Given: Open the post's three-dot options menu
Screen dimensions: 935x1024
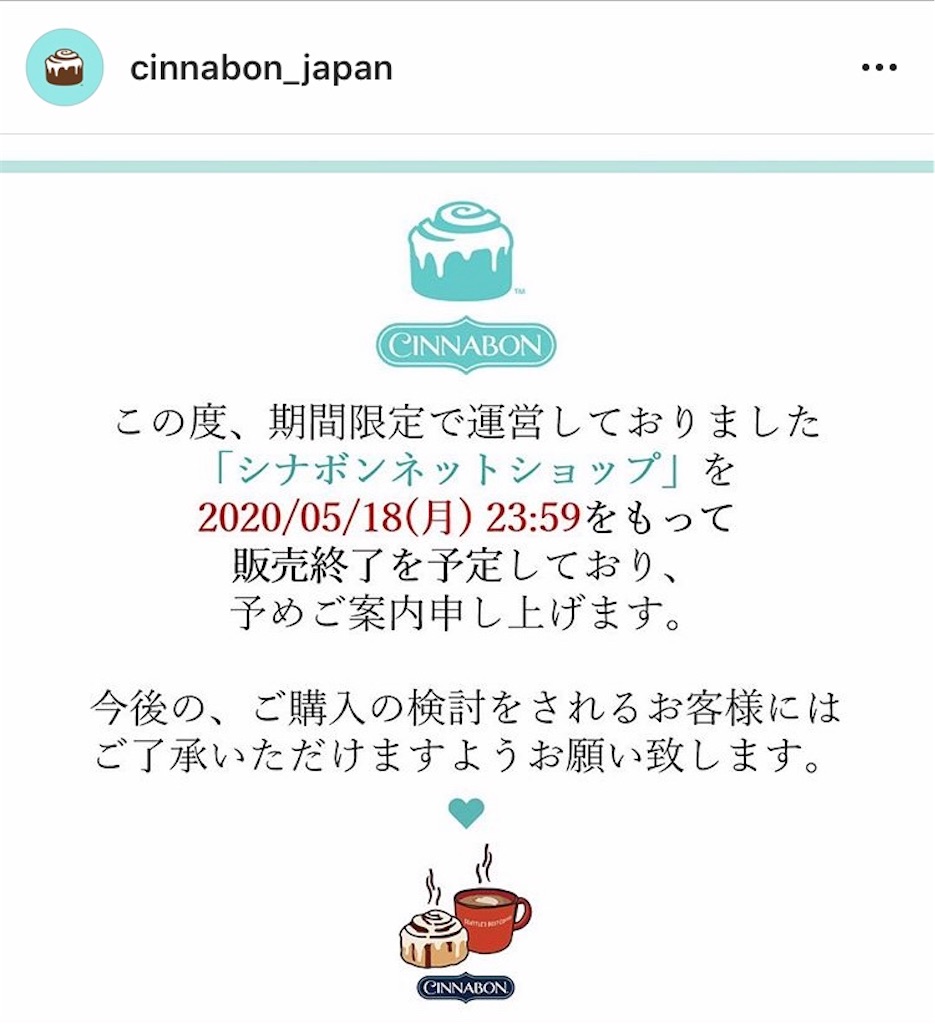Looking at the screenshot, I should 879,68.
